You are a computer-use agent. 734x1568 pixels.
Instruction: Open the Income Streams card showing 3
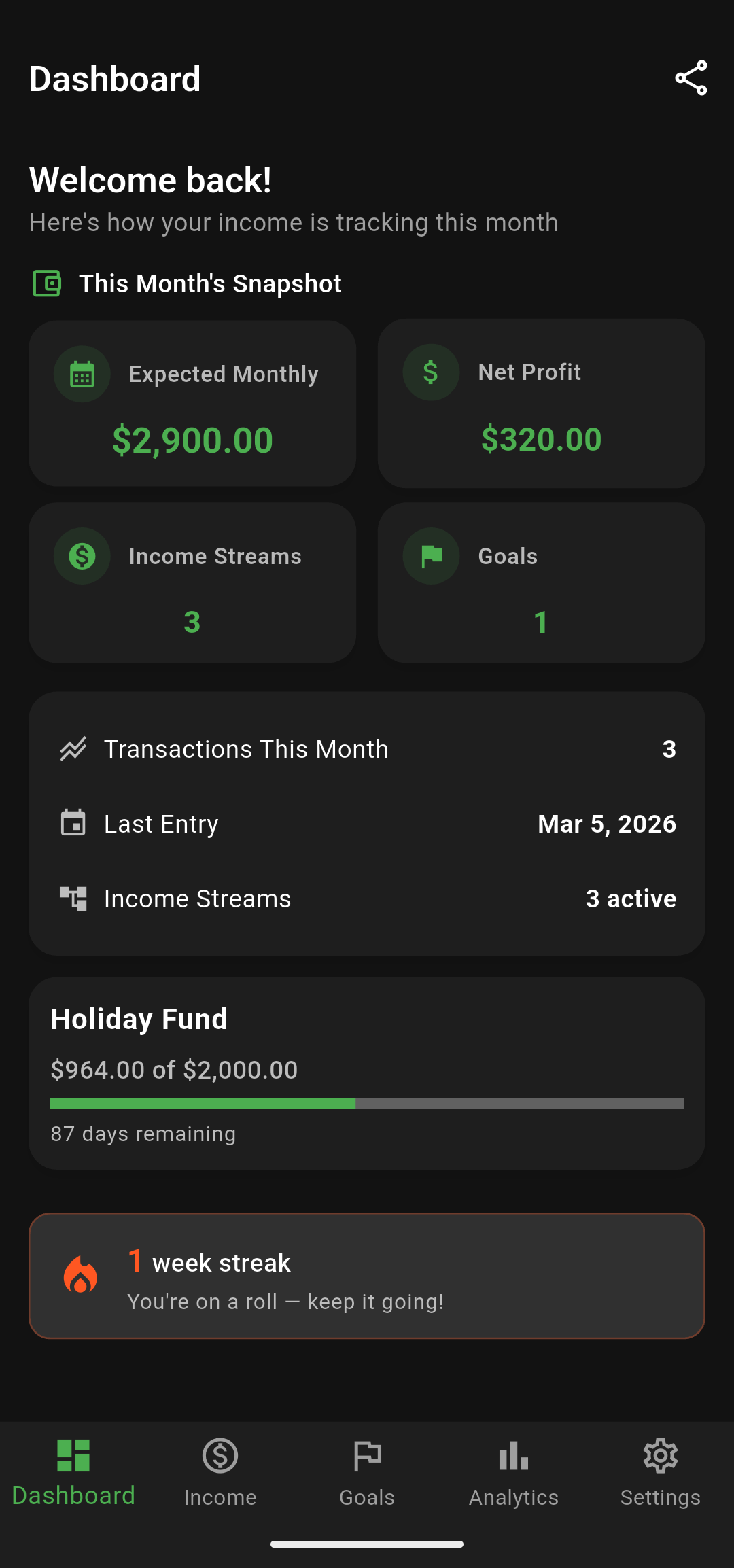click(x=192, y=582)
